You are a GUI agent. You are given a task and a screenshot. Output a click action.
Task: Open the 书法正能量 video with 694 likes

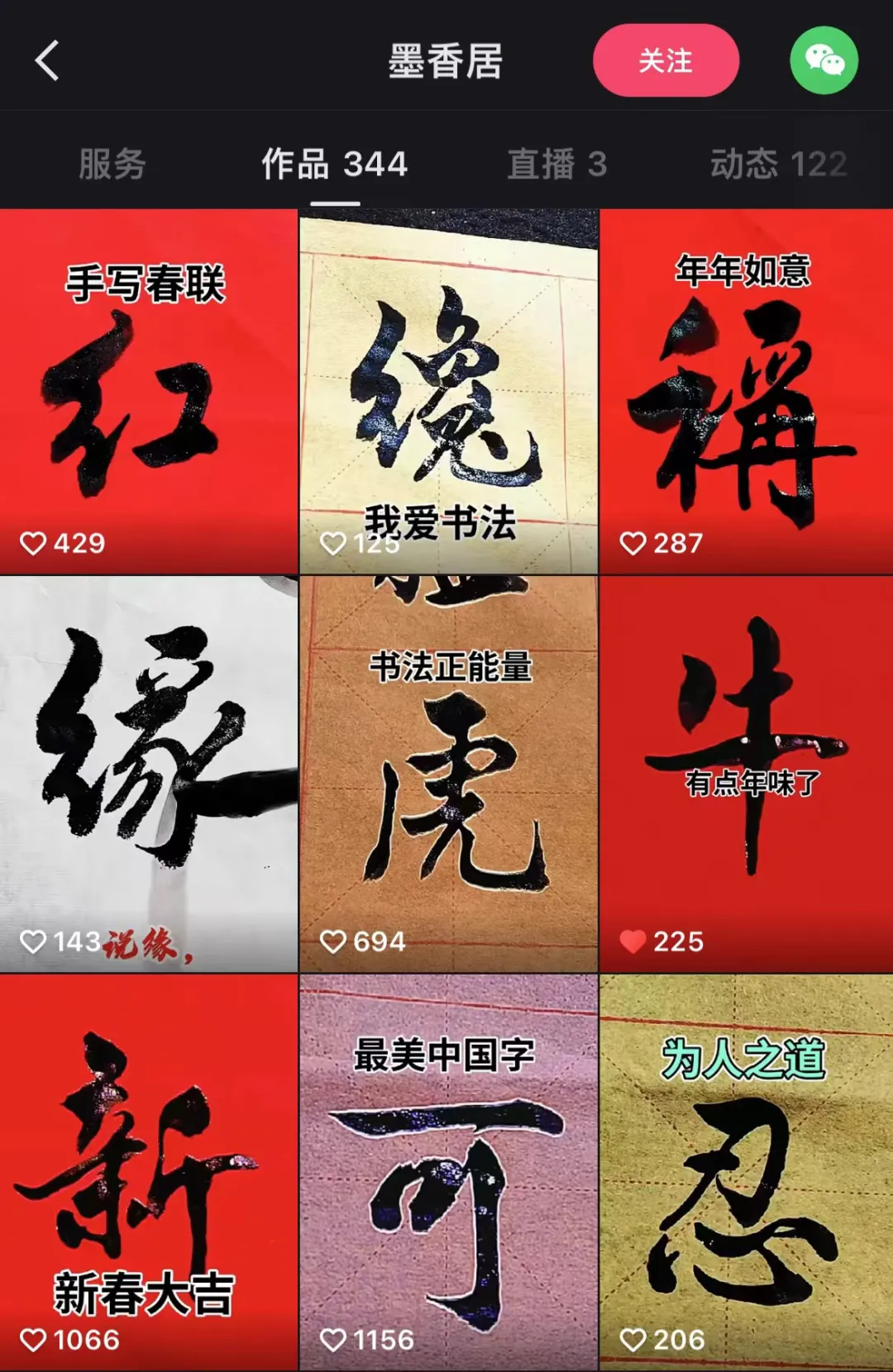[x=448, y=774]
